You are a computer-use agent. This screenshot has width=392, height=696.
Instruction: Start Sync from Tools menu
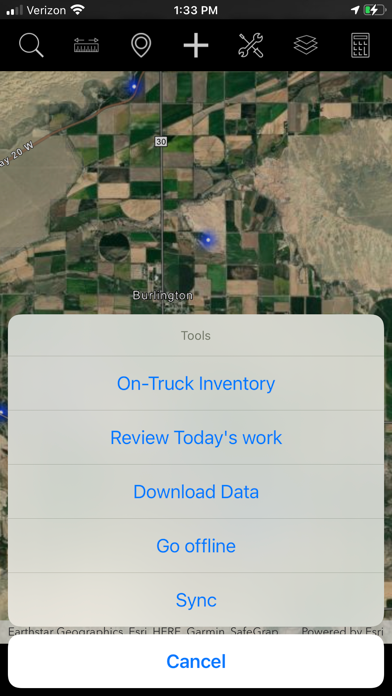(196, 600)
